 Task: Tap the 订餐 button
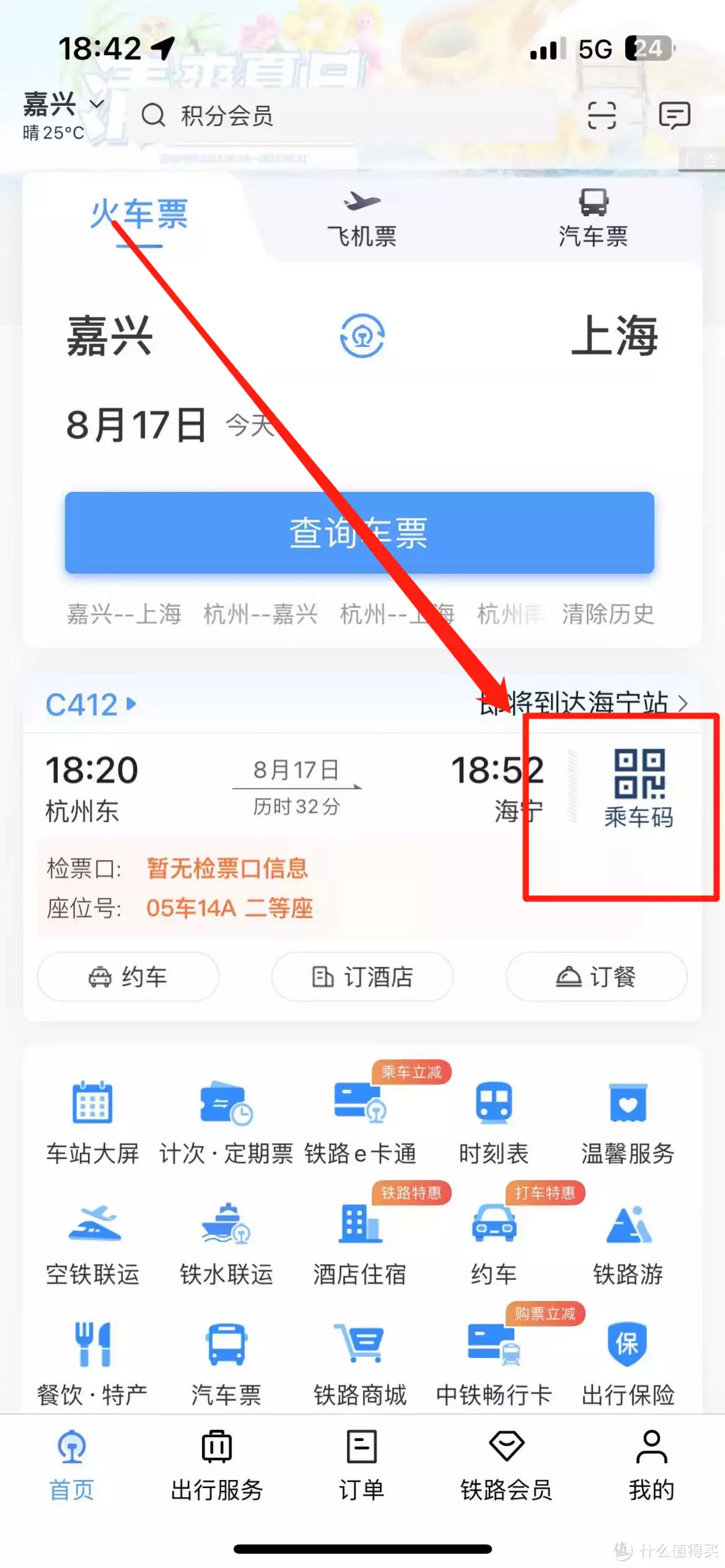(596, 977)
